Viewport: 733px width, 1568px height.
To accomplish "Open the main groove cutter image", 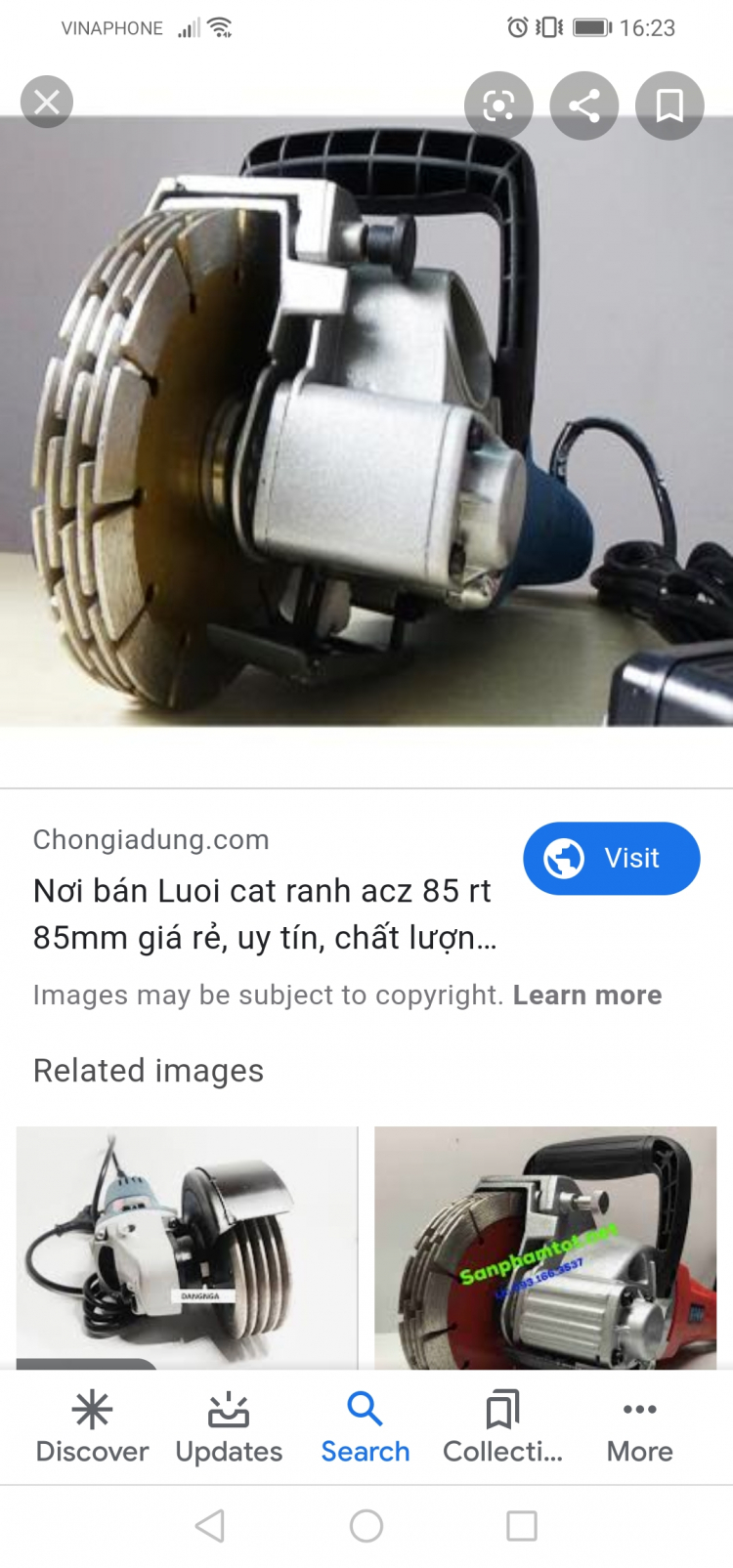I will coord(366,420).
